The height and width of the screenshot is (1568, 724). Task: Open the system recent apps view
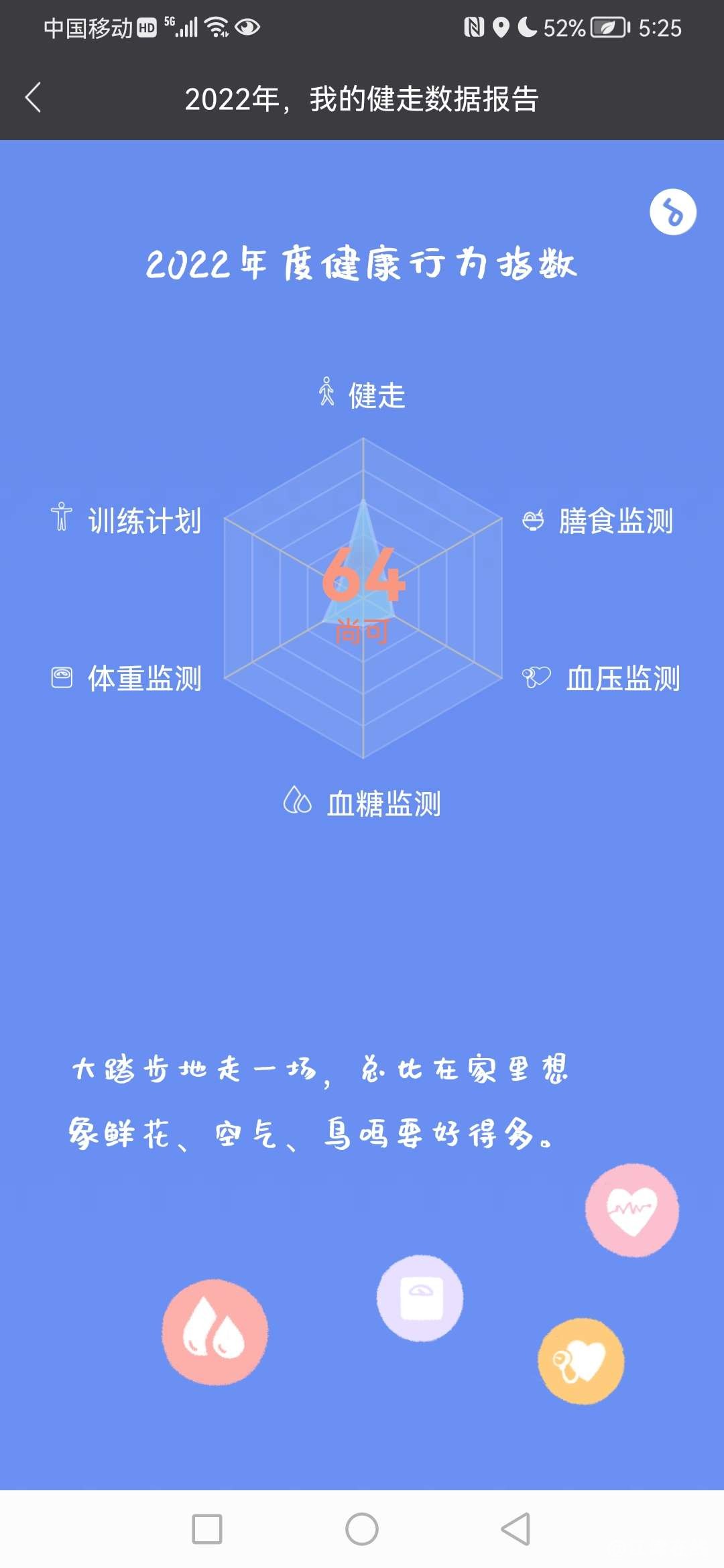tap(207, 1529)
